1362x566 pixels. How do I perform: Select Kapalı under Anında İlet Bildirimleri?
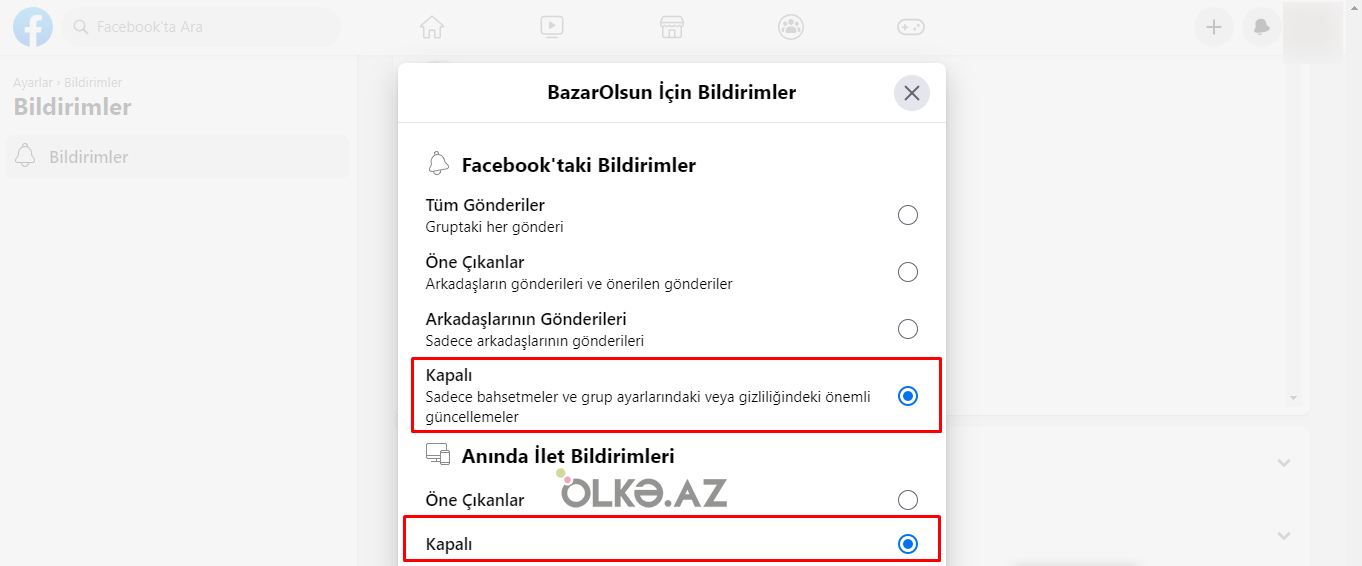point(907,544)
